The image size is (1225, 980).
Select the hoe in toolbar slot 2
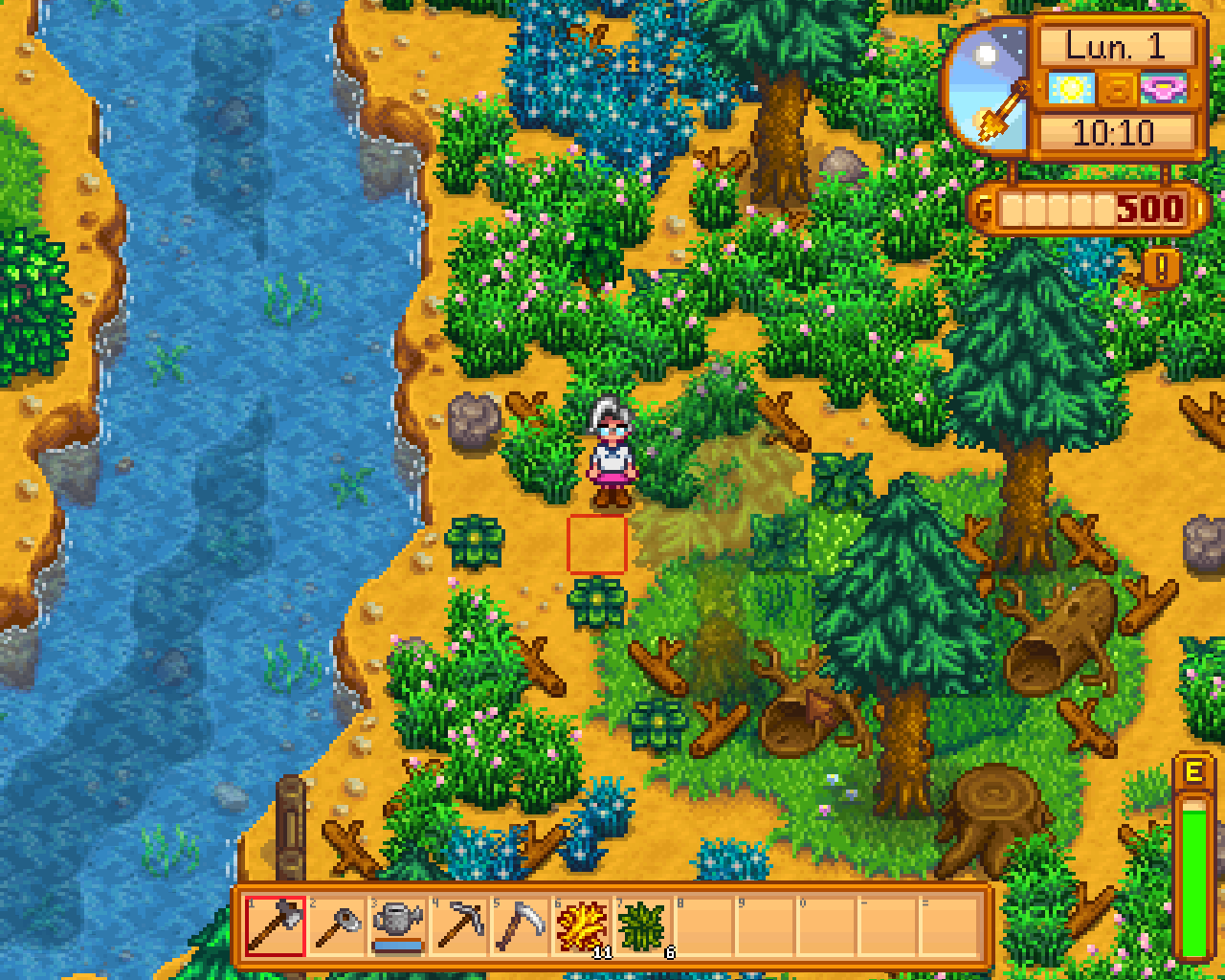[x=337, y=926]
